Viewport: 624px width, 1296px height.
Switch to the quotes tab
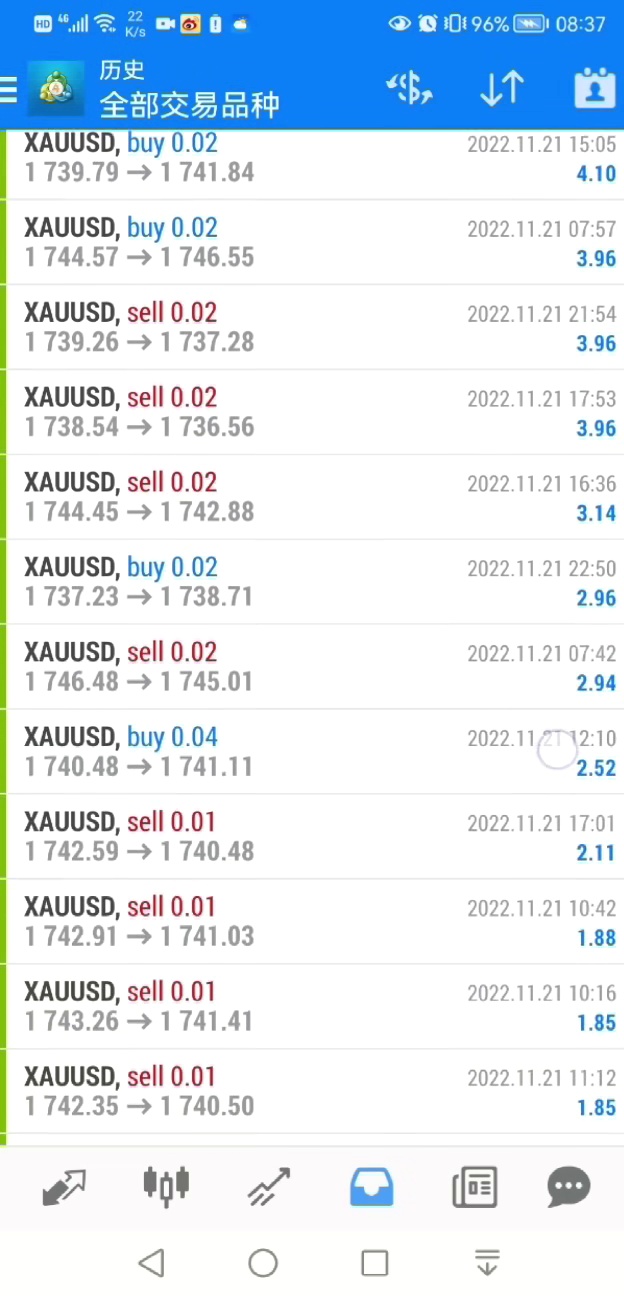click(x=64, y=1186)
